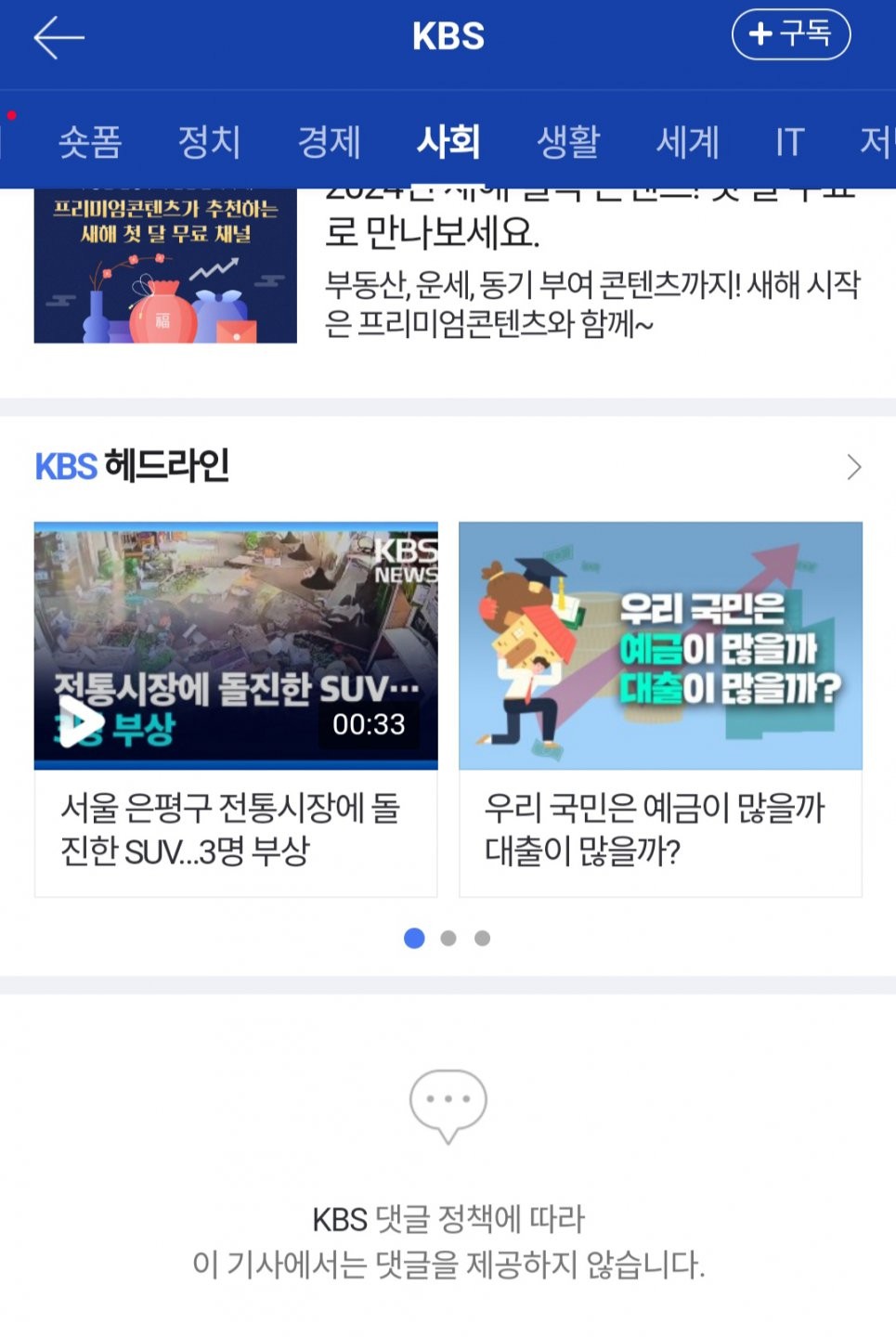Open the 경제 tab

coord(329,142)
